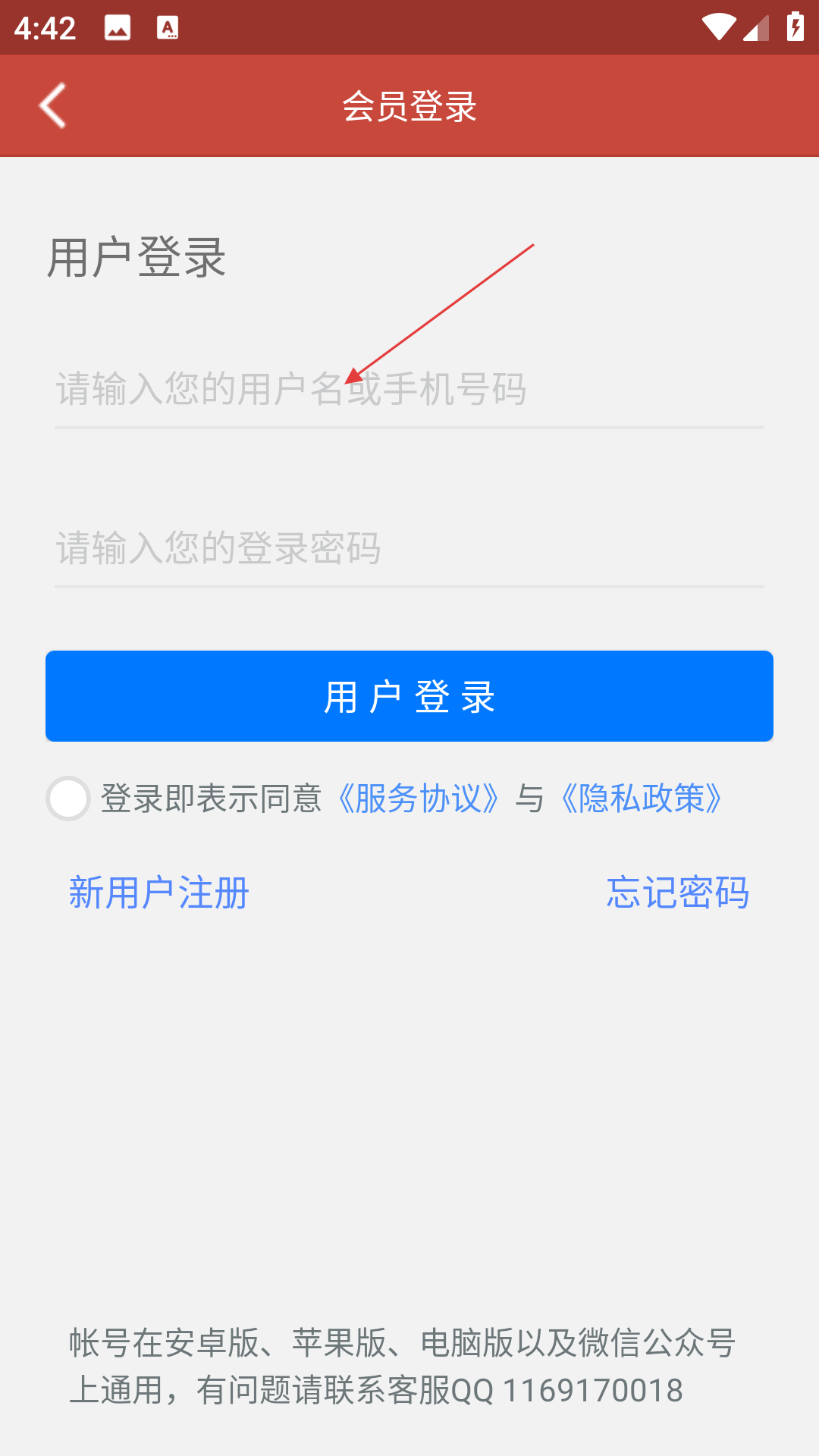Go back using the header arrow
Image resolution: width=819 pixels, height=1456 pixels.
click(53, 105)
